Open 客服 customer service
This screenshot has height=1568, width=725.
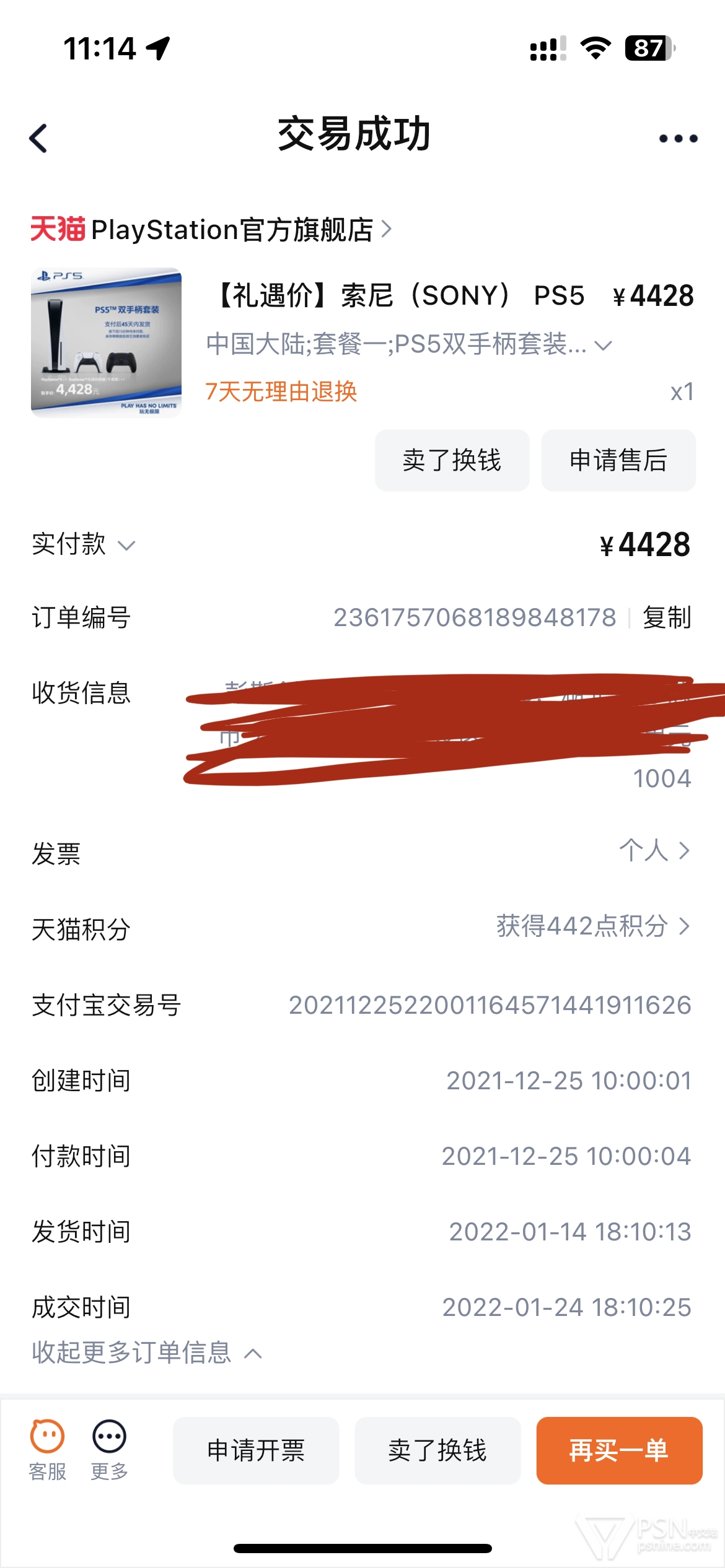point(48,1450)
